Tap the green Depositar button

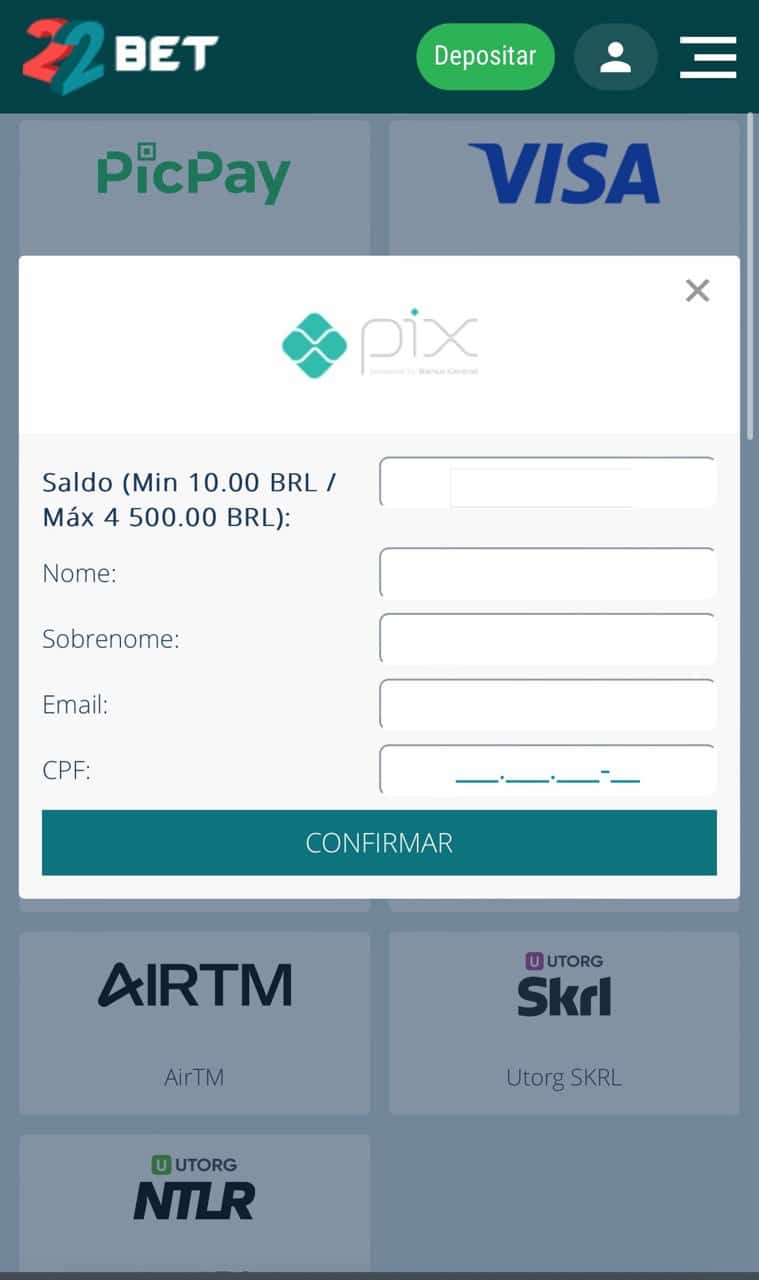[x=485, y=57]
